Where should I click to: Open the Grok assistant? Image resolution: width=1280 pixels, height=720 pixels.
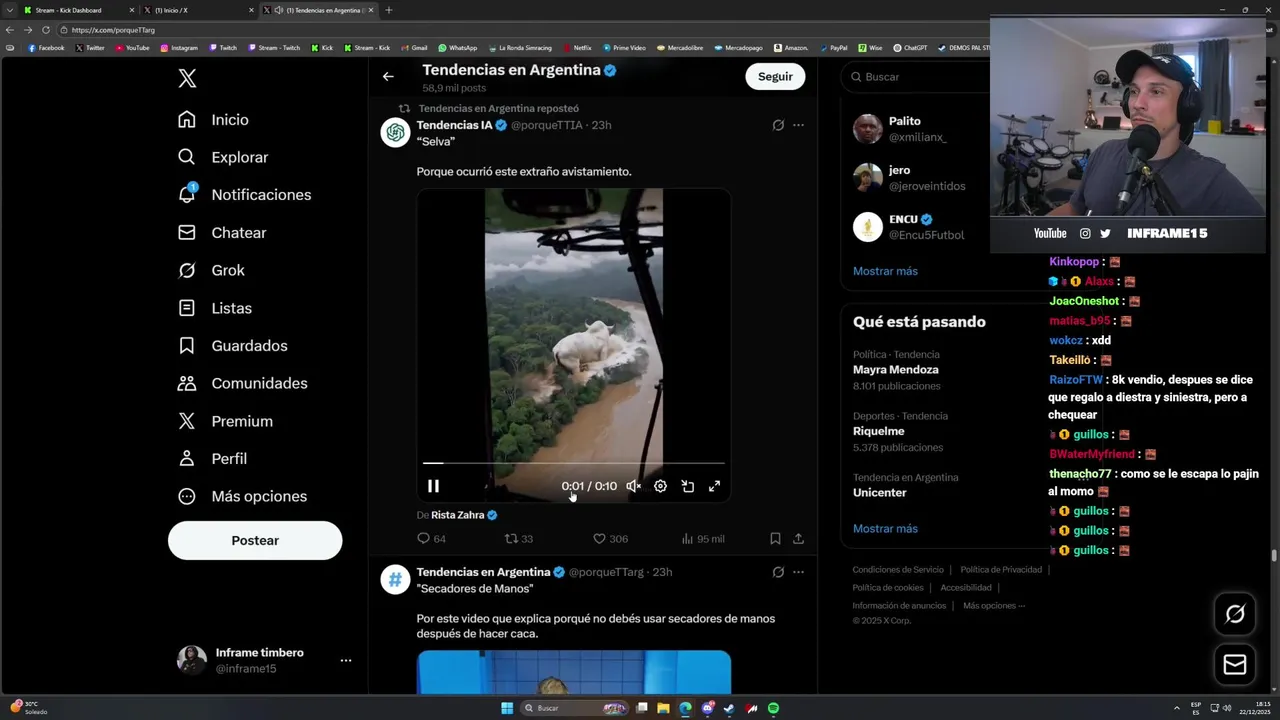227,270
